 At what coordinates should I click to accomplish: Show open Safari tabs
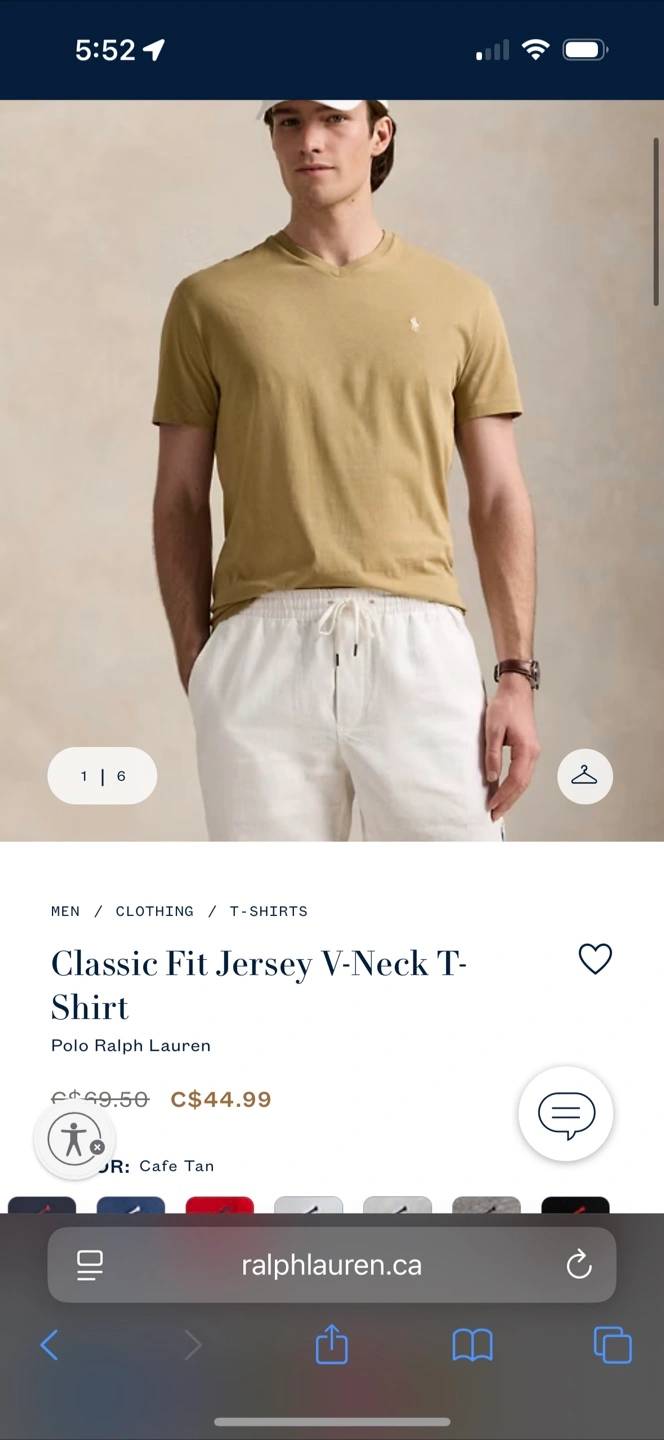613,1345
